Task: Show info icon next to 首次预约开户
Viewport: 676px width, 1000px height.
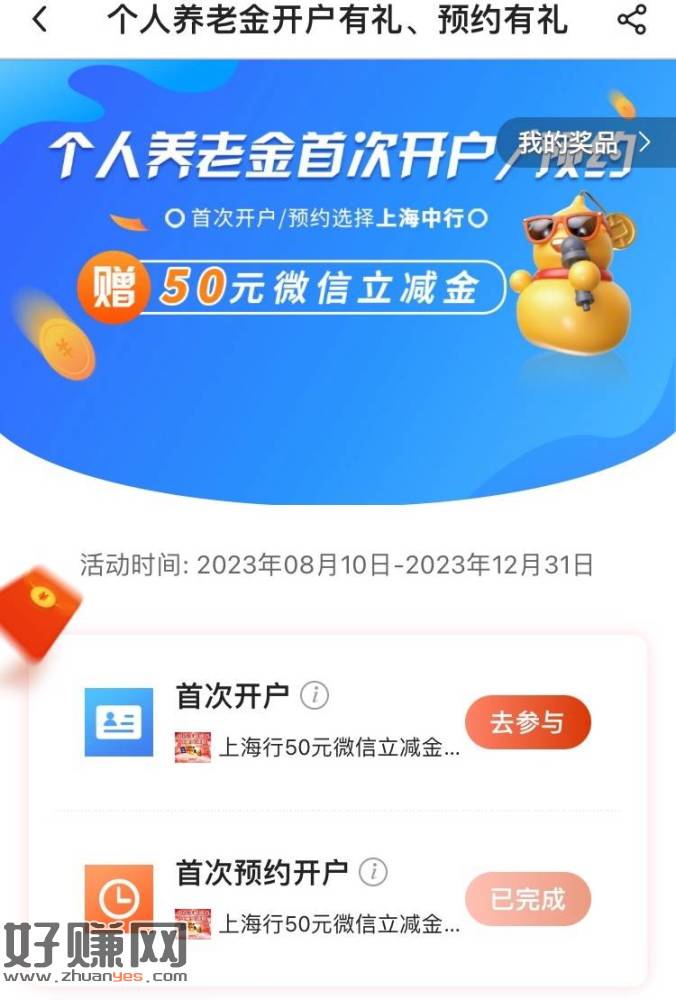Action: click(x=372, y=872)
